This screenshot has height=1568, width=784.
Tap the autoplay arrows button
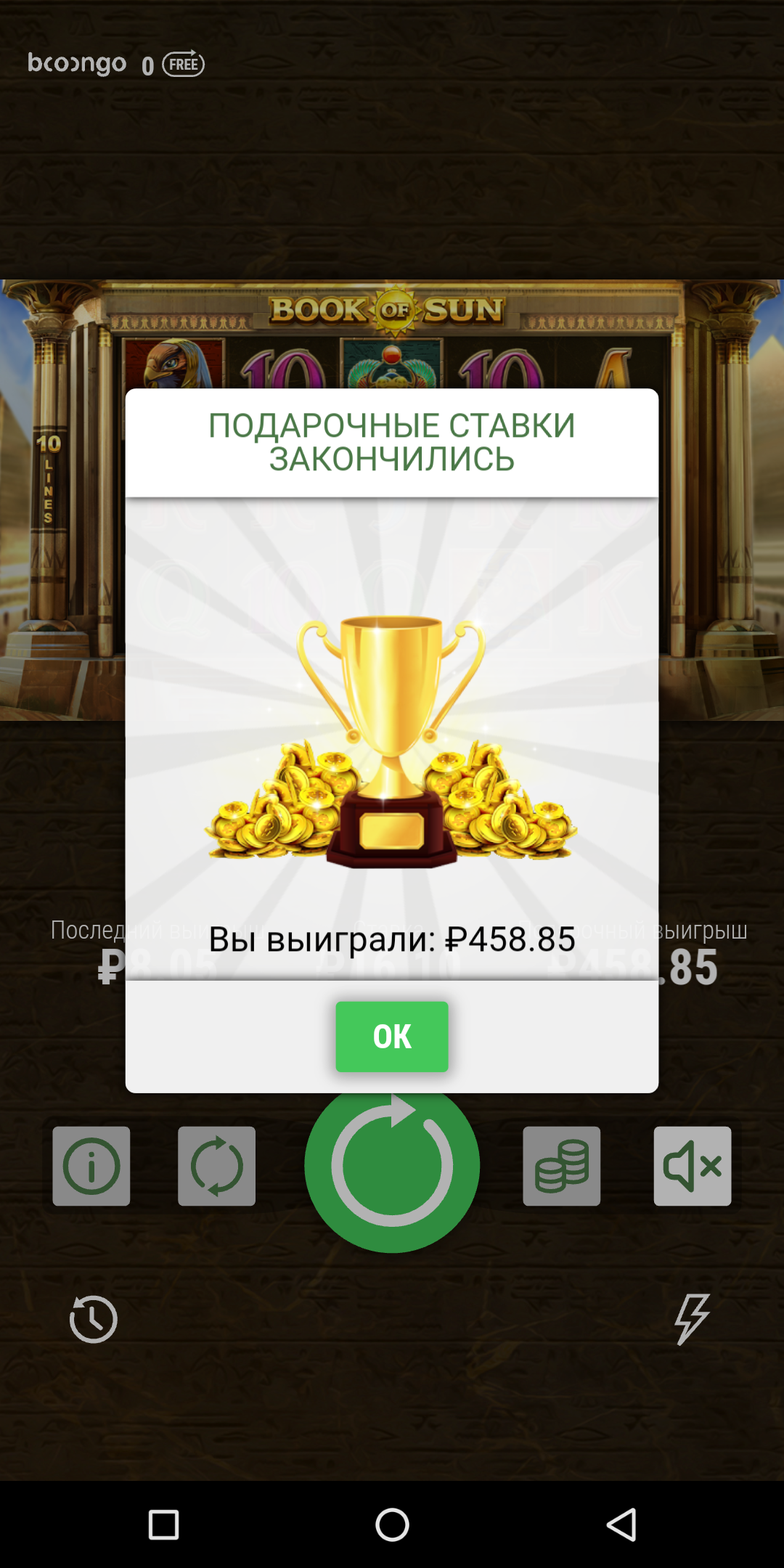[216, 1166]
